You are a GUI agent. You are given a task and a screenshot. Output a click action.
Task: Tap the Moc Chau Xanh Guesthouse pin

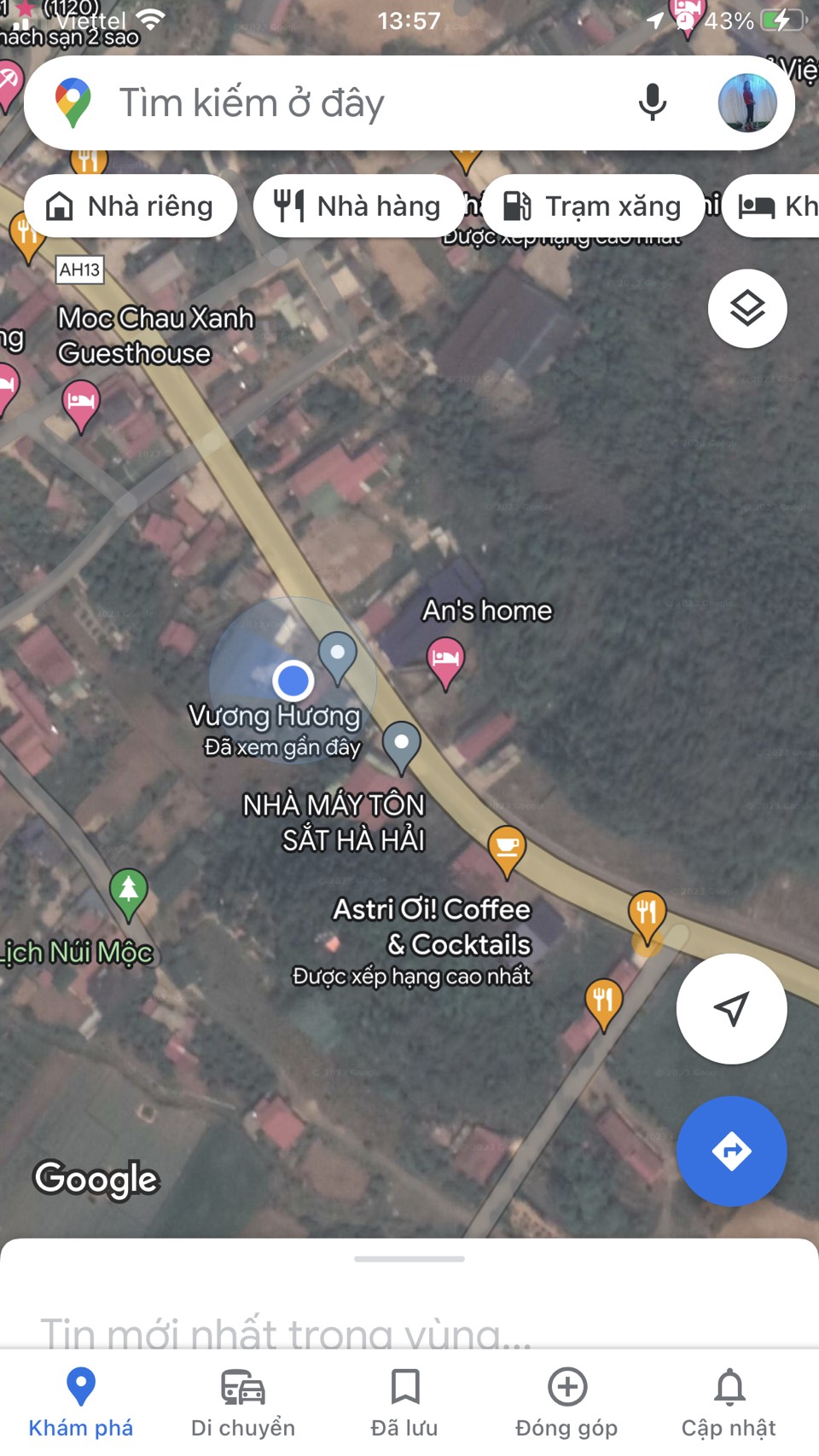[x=81, y=403]
